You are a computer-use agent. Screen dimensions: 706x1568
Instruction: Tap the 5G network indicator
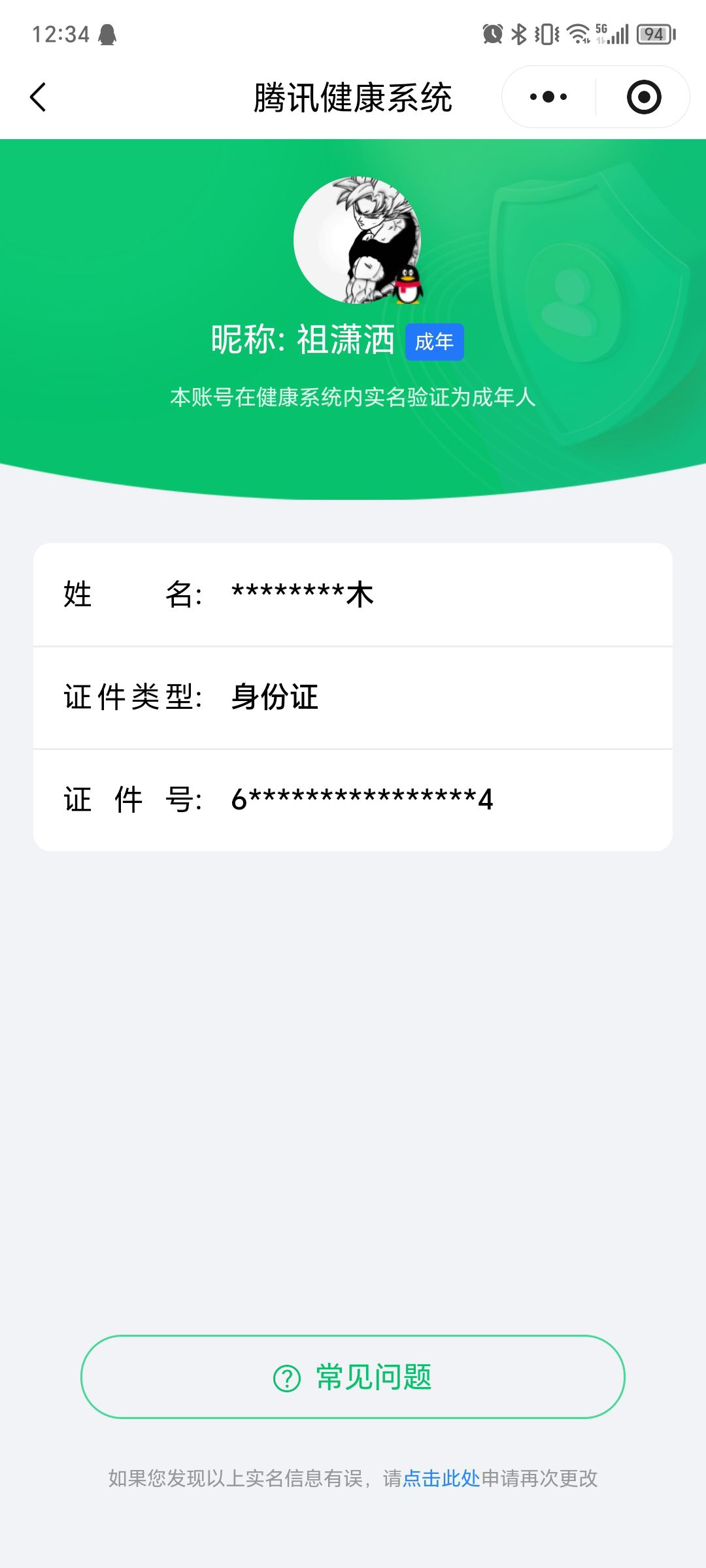pos(601,29)
